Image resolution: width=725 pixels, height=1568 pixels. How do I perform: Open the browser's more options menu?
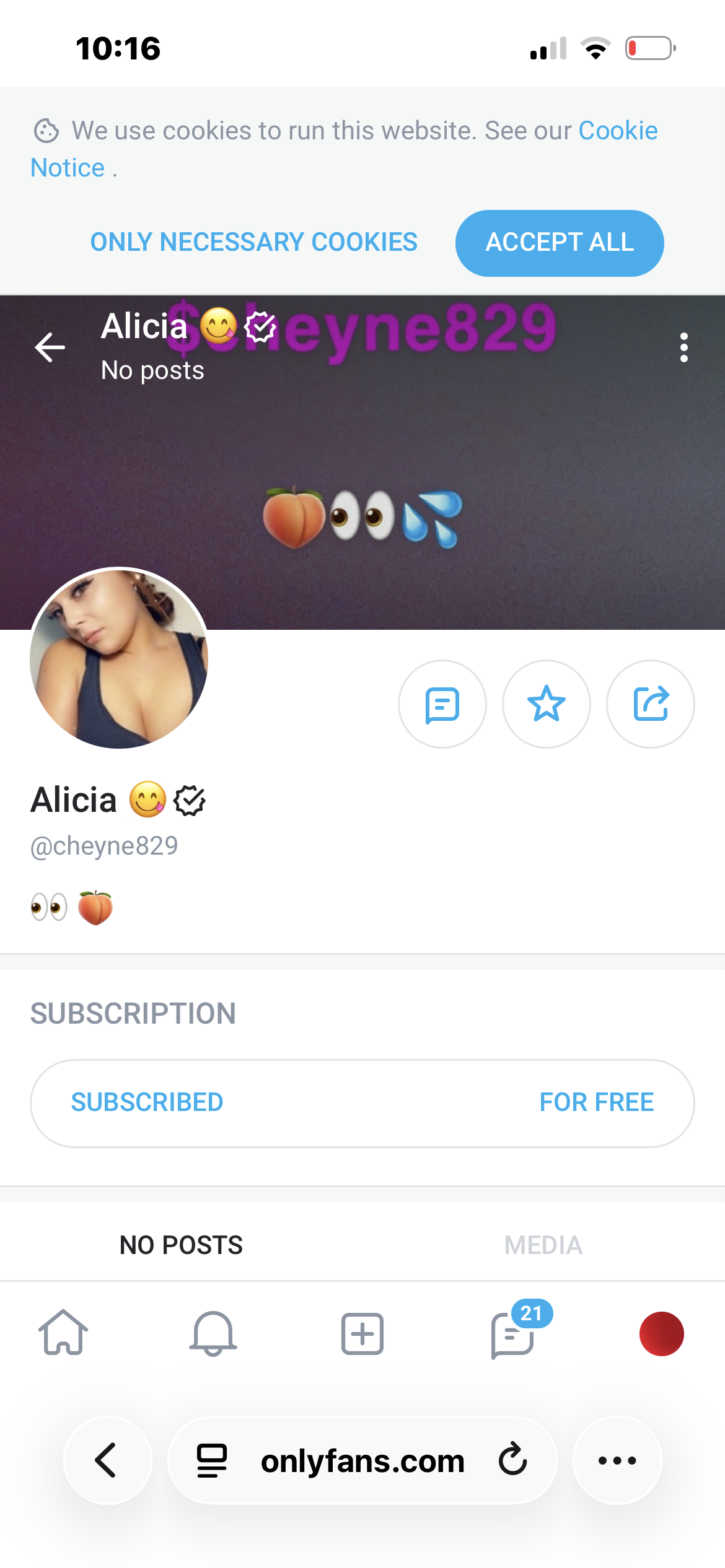click(617, 1460)
